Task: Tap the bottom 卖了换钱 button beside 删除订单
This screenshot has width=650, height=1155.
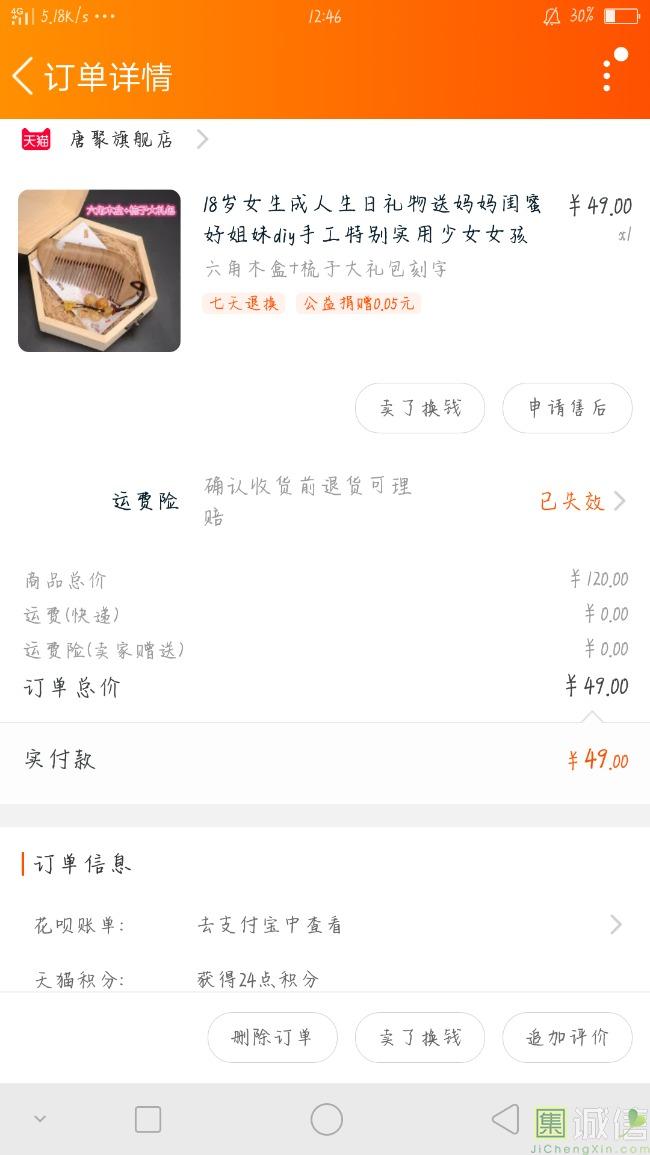Action: point(420,1037)
